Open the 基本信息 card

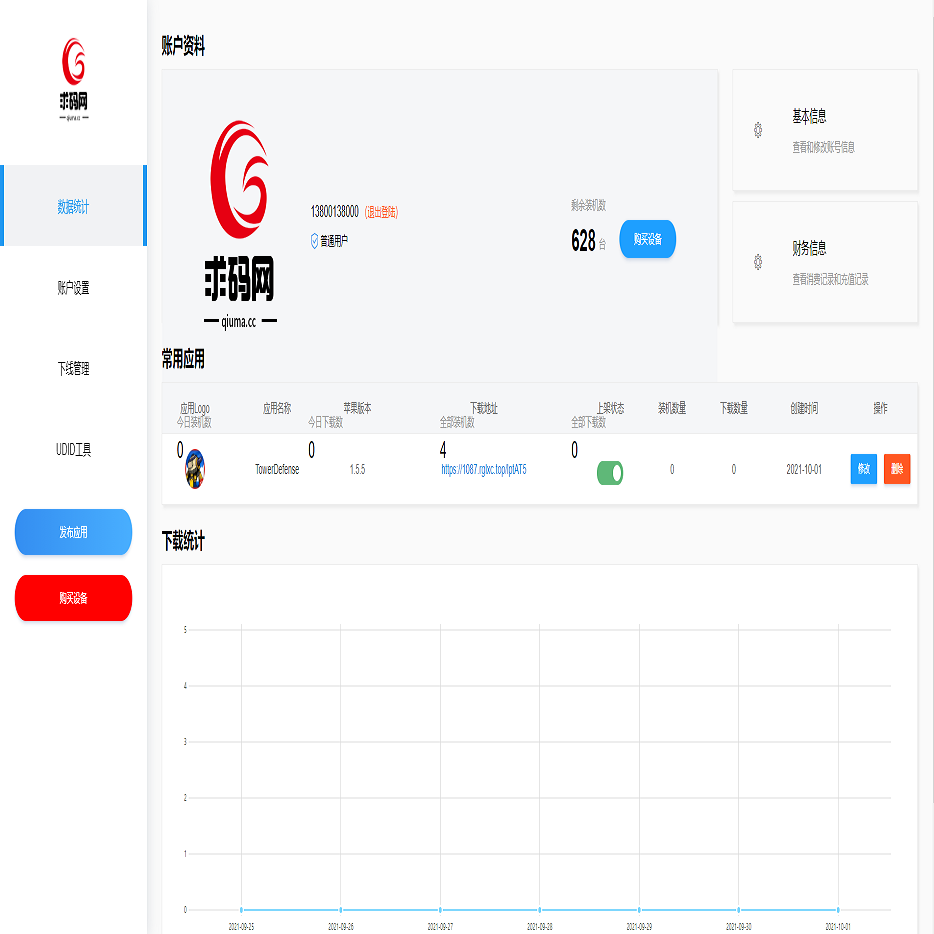click(824, 130)
